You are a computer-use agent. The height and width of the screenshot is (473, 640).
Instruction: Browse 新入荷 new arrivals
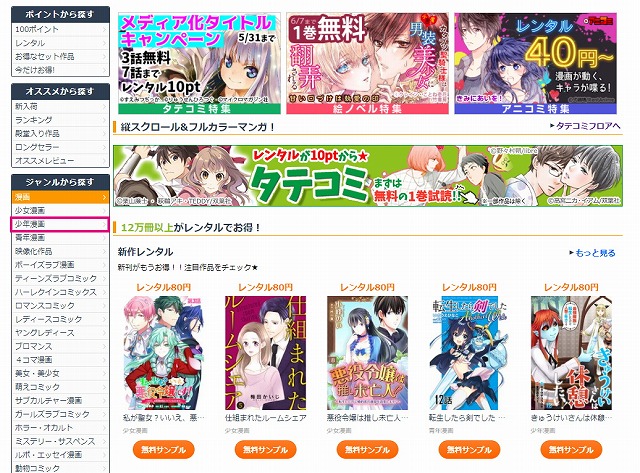[x=26, y=105]
